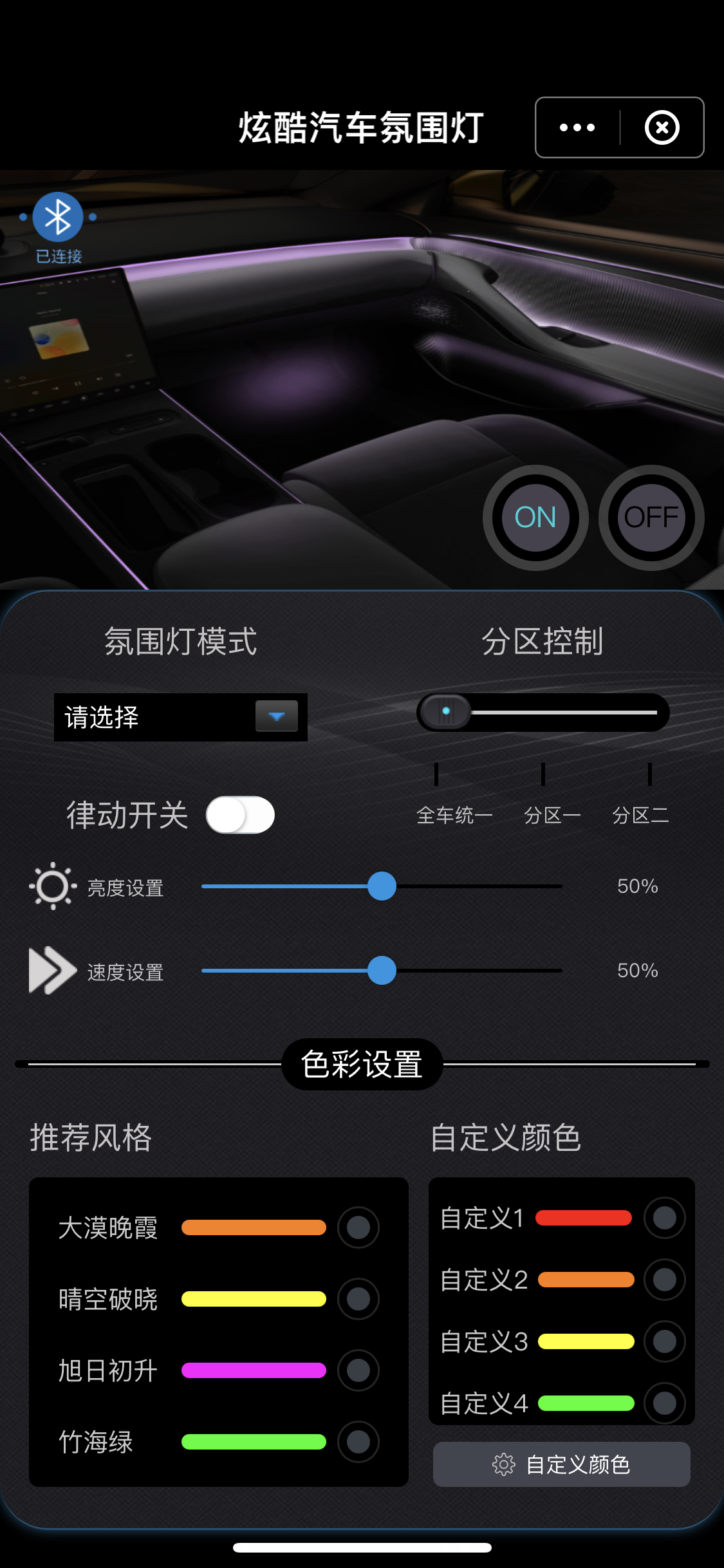
Task: Tap the Bluetooth connected icon
Action: coord(58,218)
